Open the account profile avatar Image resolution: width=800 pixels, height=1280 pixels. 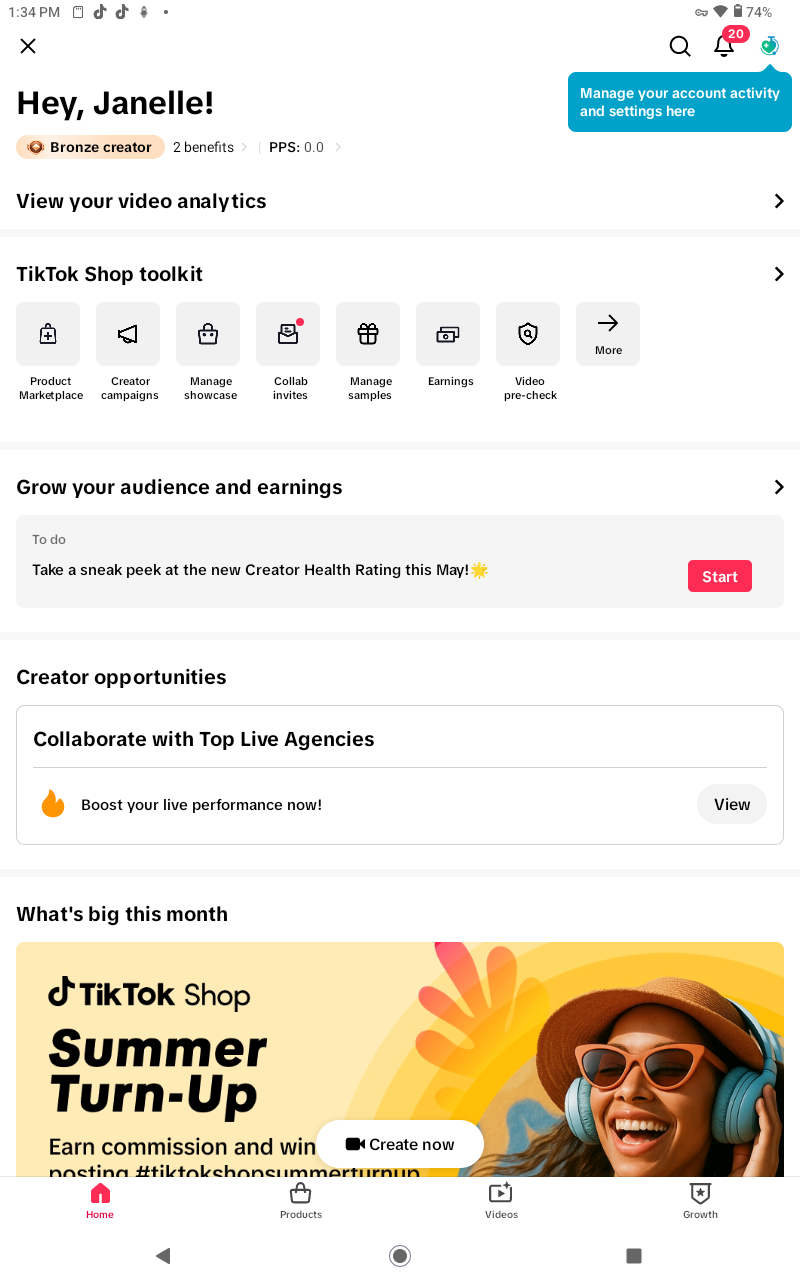click(x=769, y=46)
